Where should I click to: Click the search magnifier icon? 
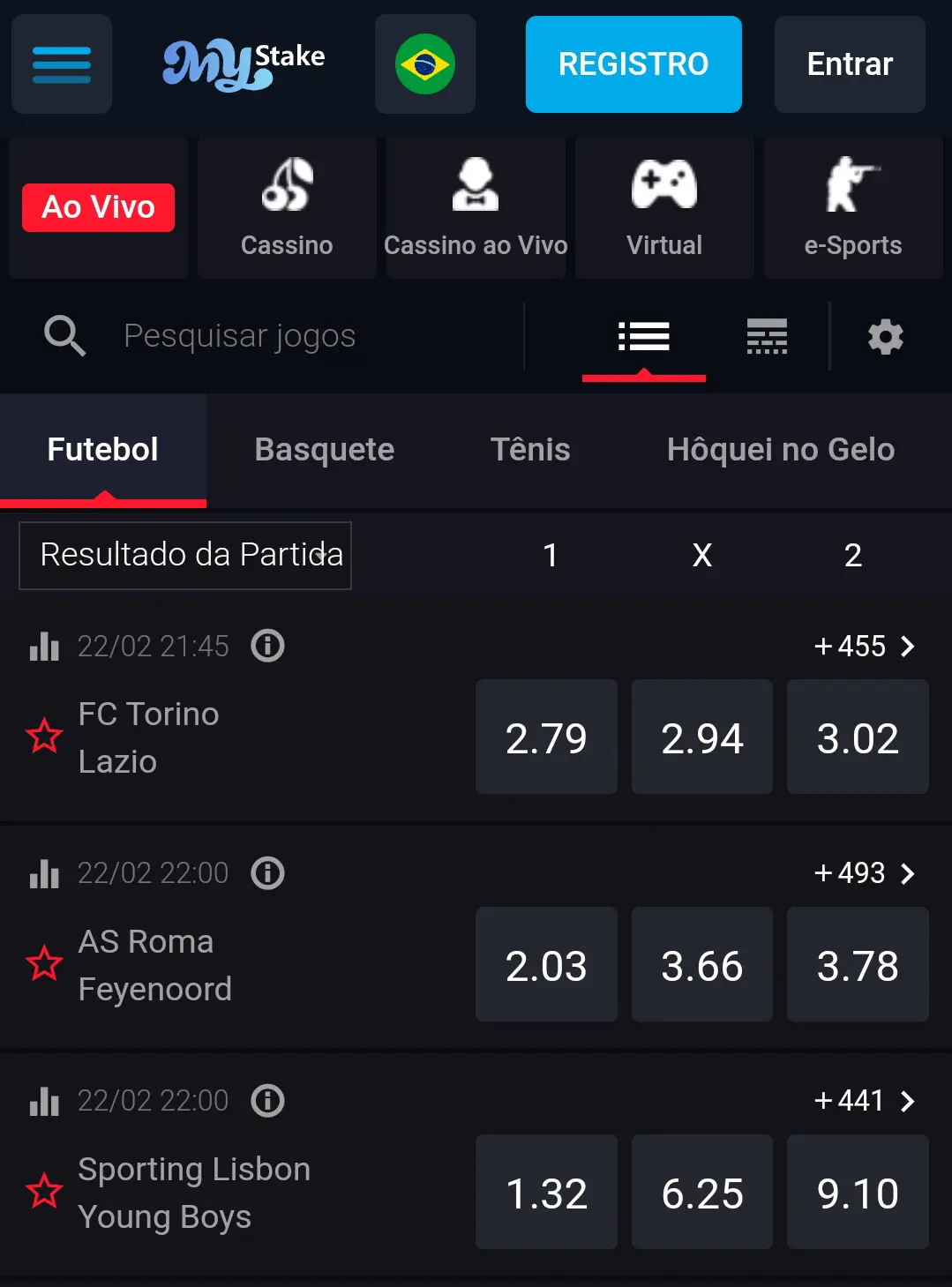(63, 335)
